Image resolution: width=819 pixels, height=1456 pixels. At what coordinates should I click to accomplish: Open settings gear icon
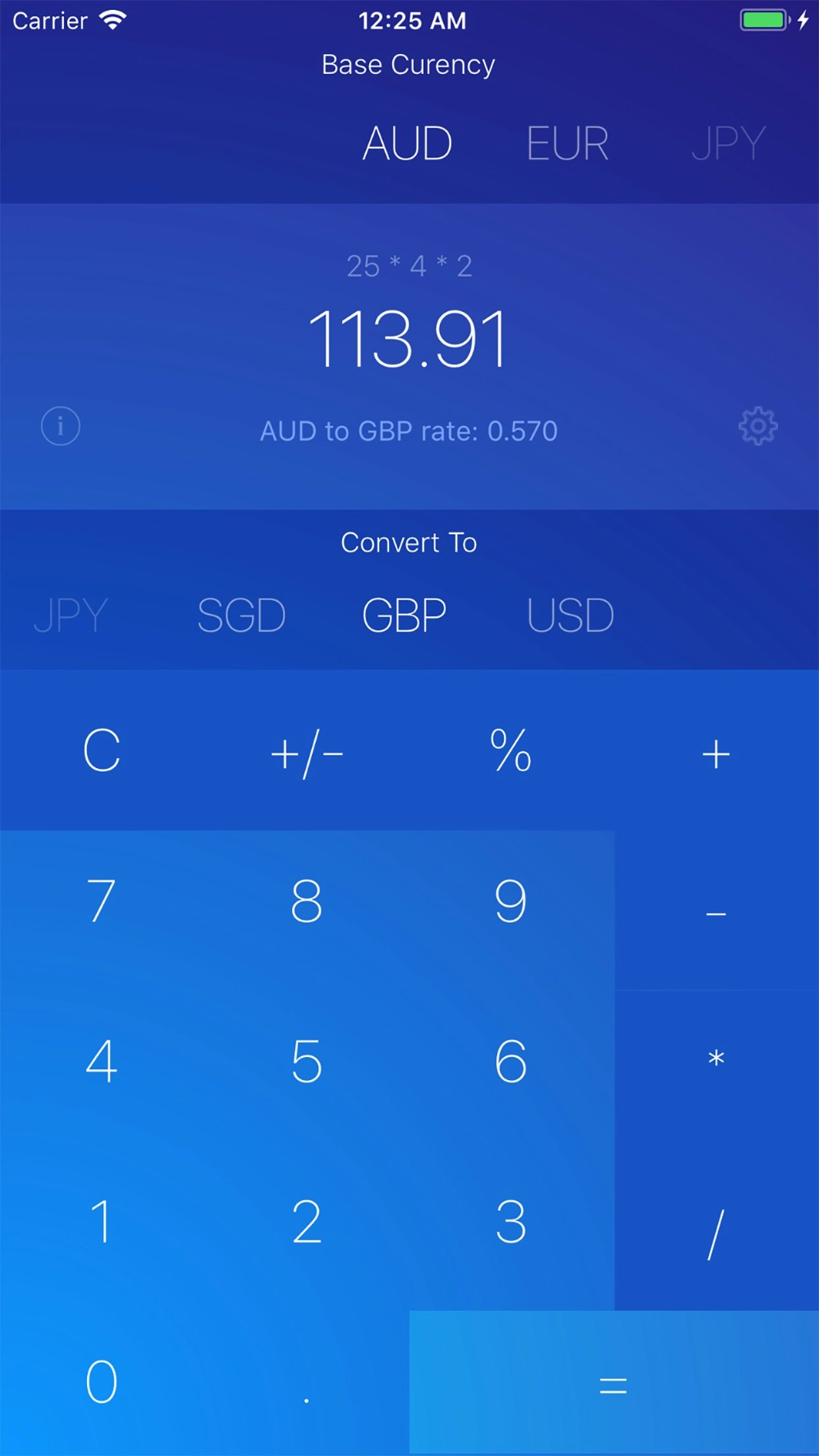(758, 426)
